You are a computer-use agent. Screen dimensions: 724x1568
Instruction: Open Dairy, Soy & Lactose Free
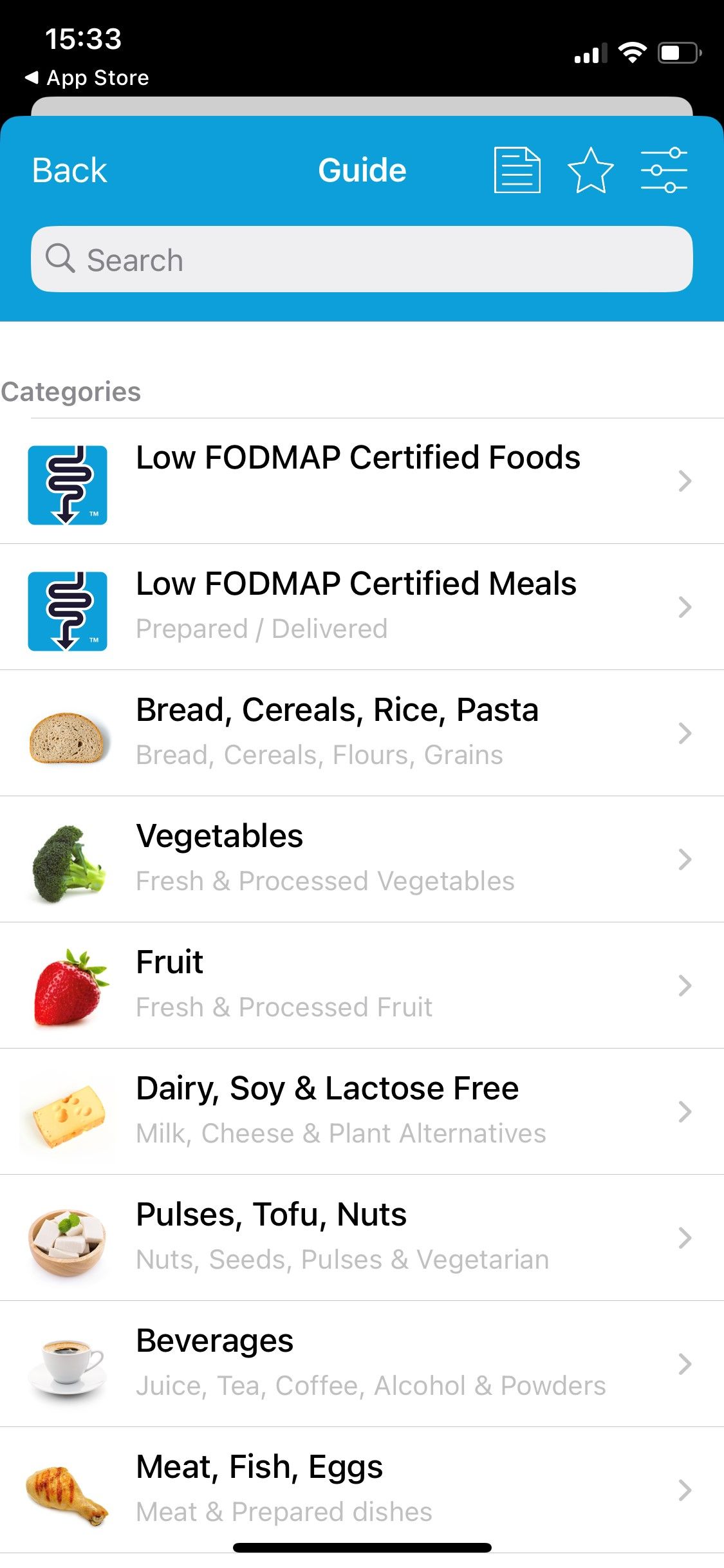point(358,1112)
